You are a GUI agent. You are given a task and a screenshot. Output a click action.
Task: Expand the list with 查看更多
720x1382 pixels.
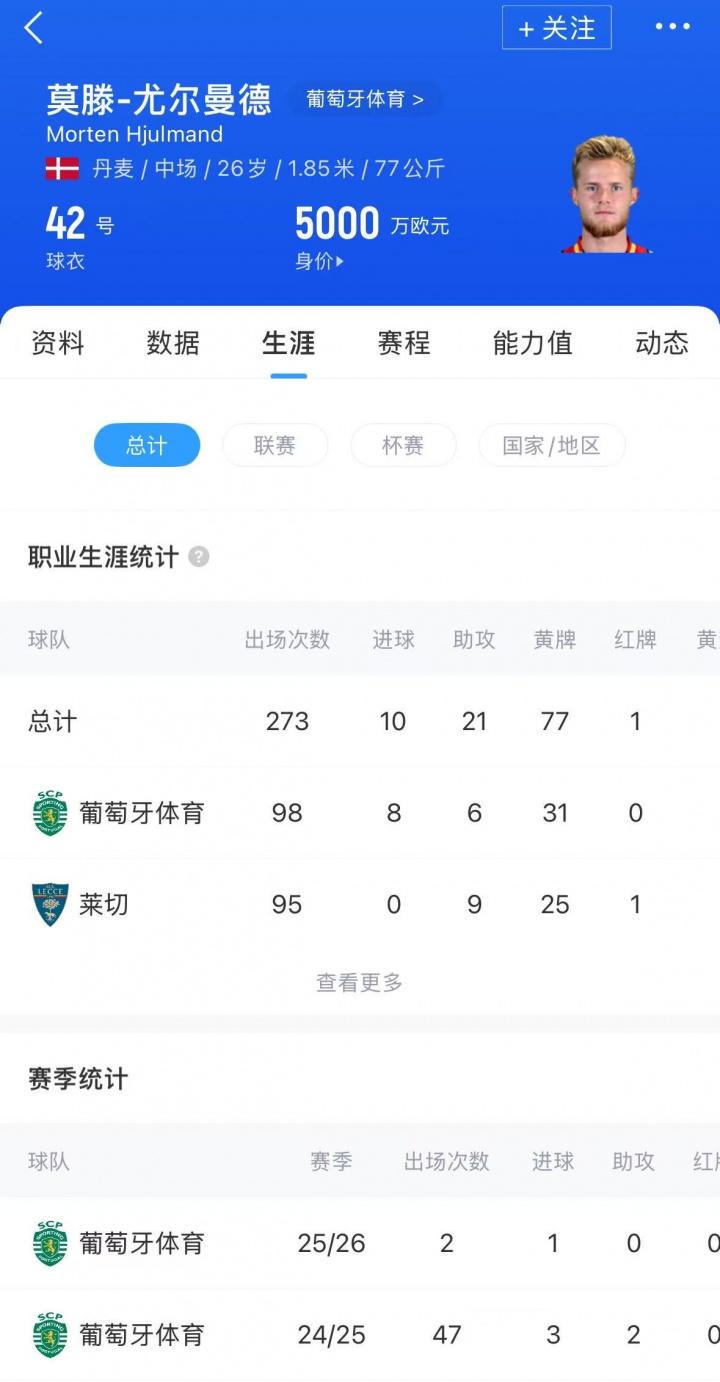coord(359,983)
